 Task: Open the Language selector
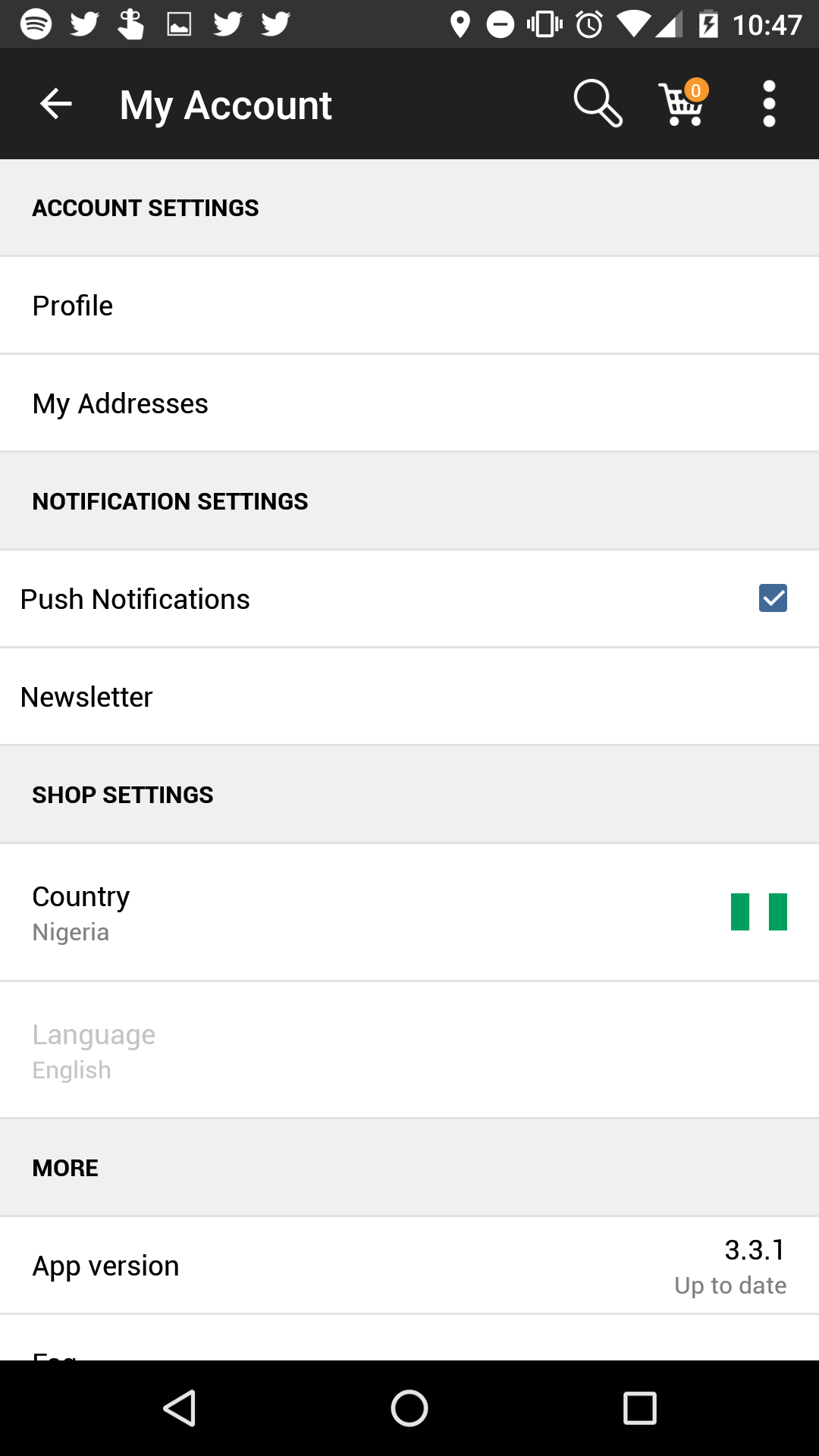(409, 1050)
